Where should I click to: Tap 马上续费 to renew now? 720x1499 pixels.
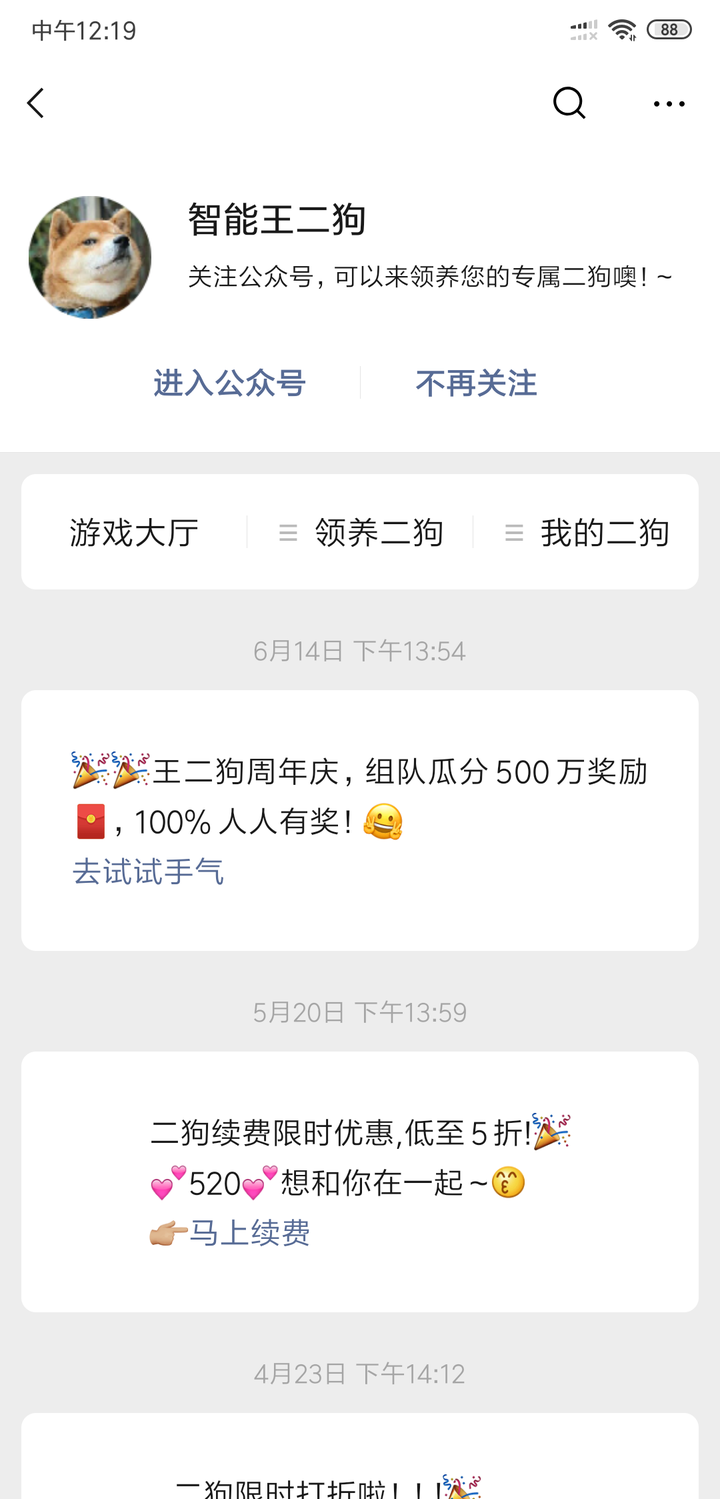tap(253, 1232)
